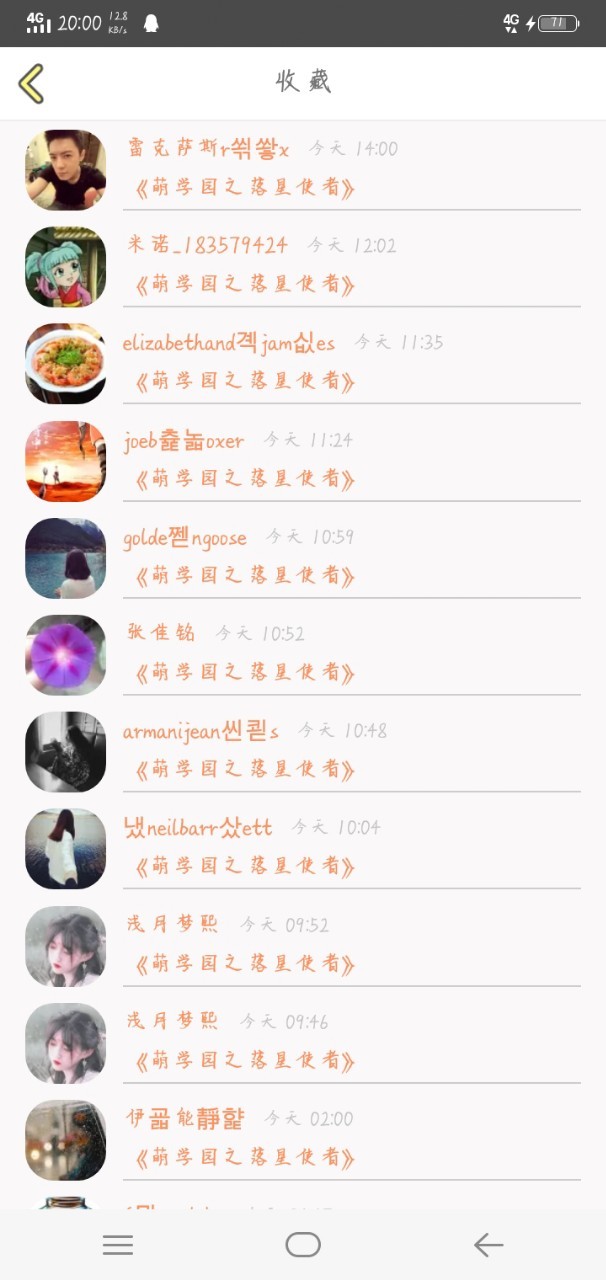Open the neilbarr ett entry at 10:04
Image resolution: width=606 pixels, height=1280 pixels.
point(300,849)
